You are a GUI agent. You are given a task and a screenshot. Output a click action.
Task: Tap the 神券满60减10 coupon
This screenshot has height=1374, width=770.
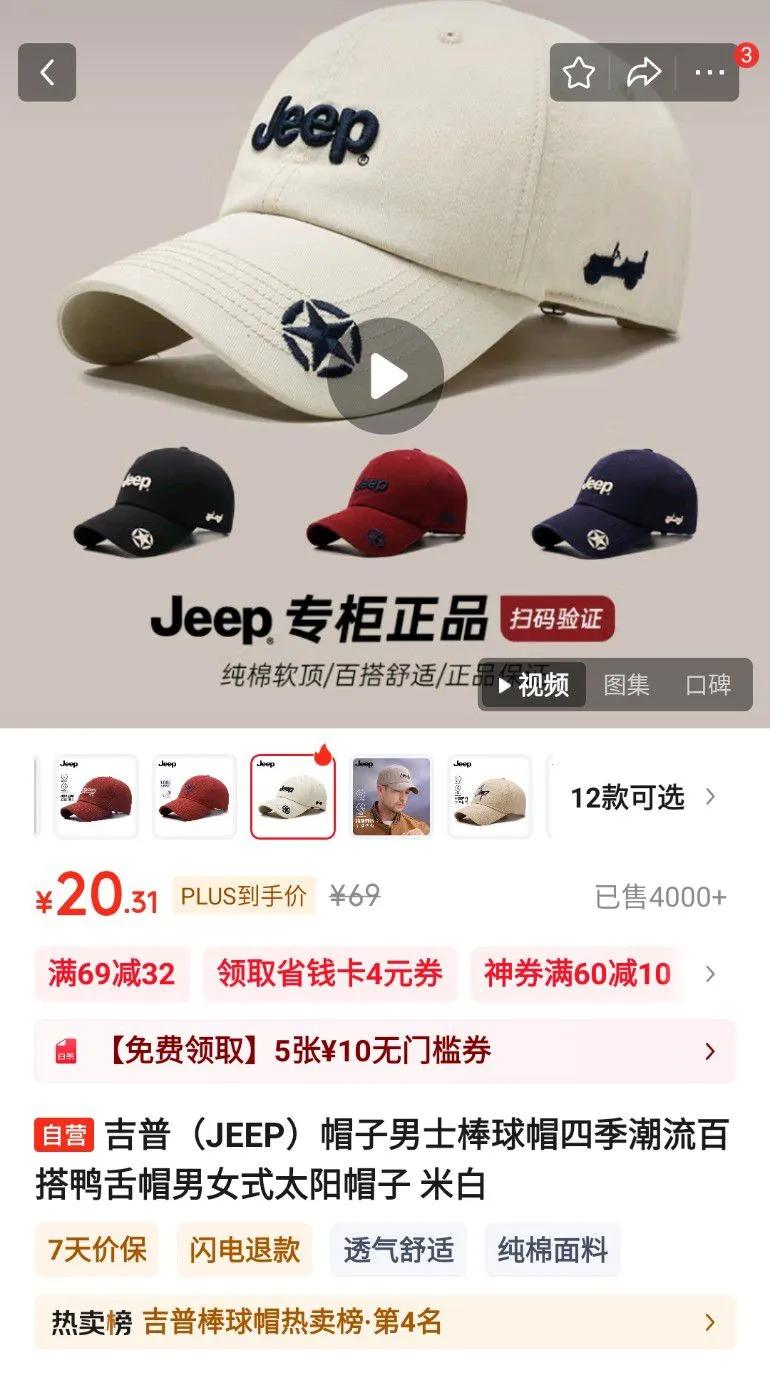click(x=577, y=974)
